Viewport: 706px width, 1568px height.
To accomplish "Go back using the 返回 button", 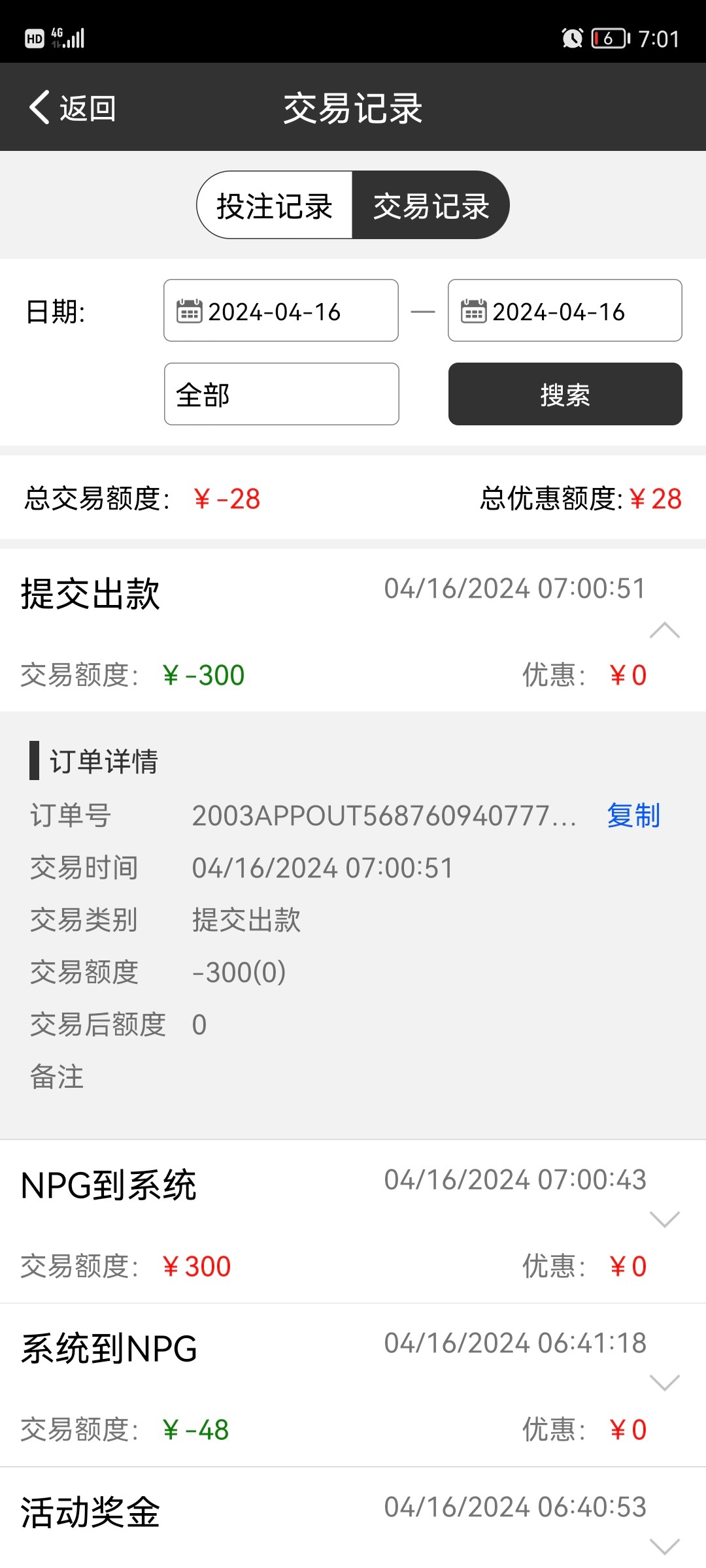I will tap(72, 108).
